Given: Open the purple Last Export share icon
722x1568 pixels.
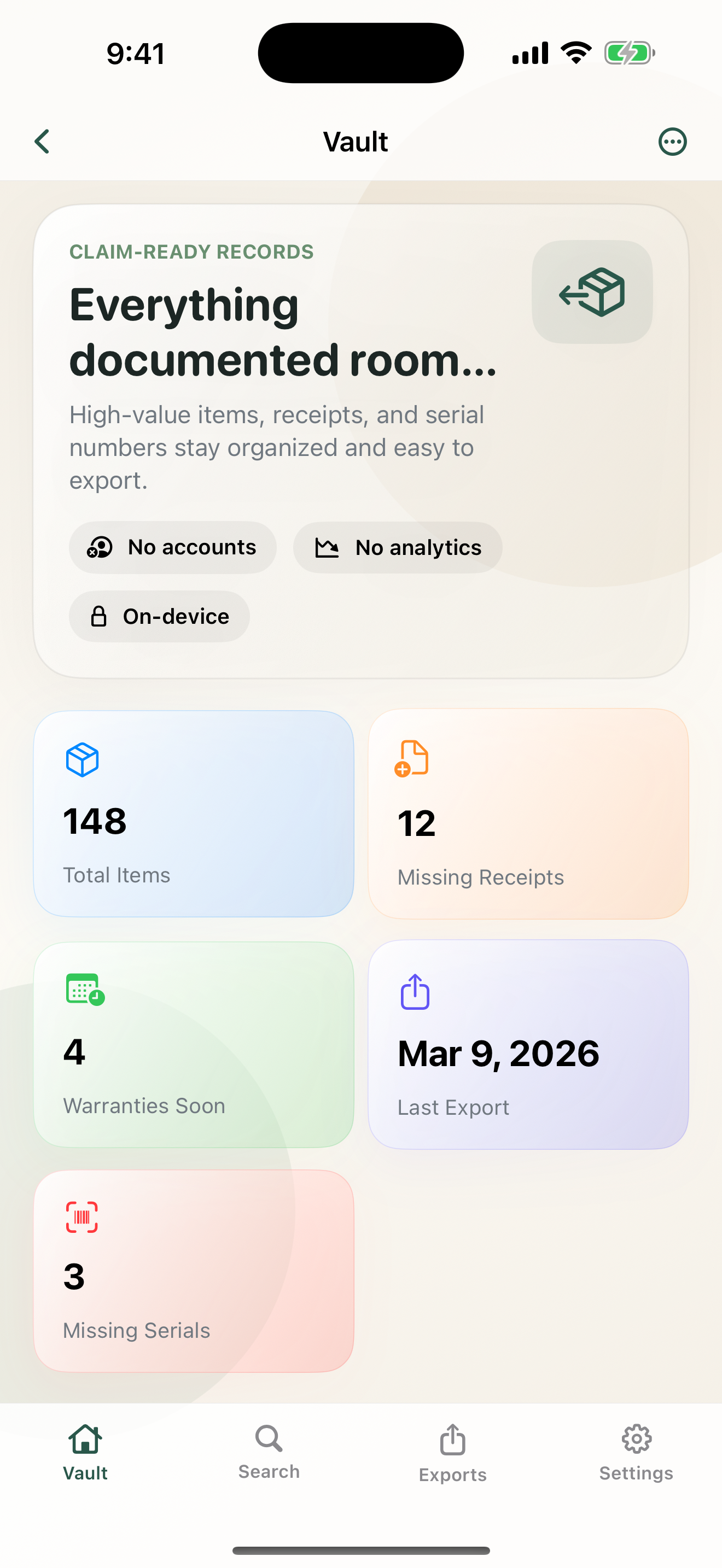Looking at the screenshot, I should click(x=415, y=992).
